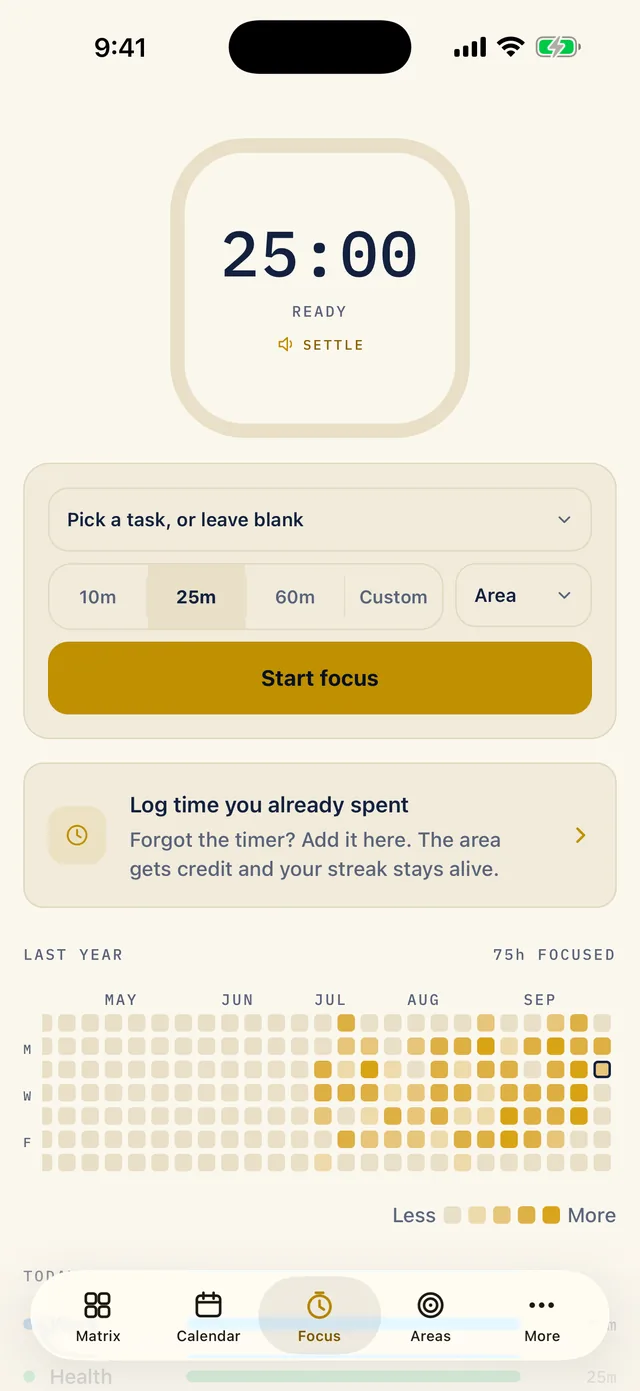Go to the Calendar tab
Image resolution: width=640 pixels, height=1391 pixels.
point(208,1316)
